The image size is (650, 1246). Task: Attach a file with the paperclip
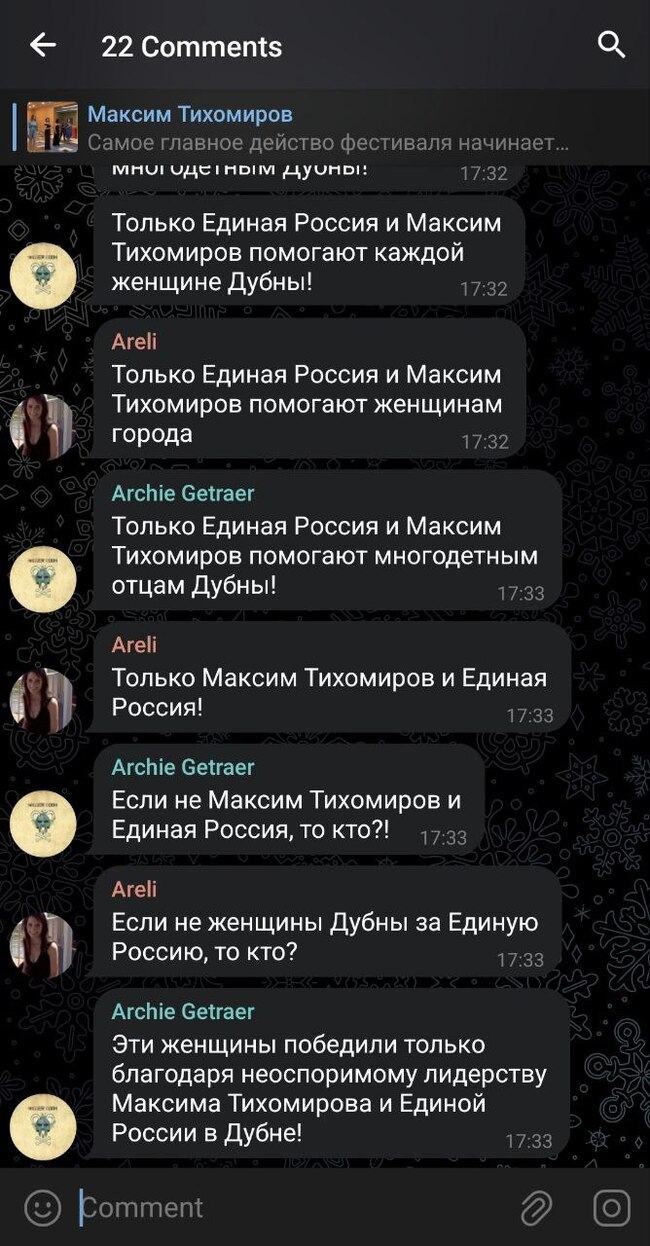pos(538,1207)
